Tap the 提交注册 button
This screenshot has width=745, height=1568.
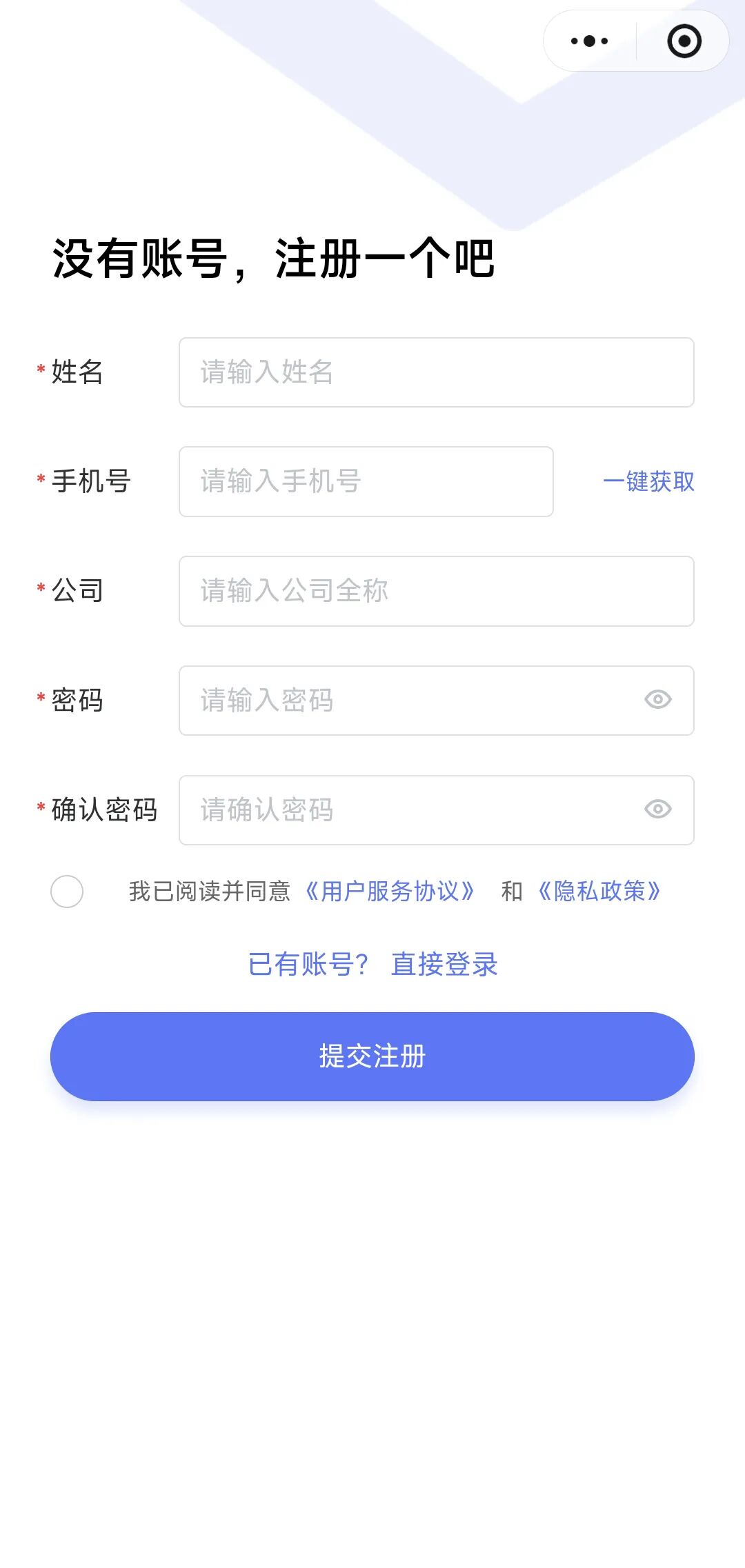coord(372,1056)
